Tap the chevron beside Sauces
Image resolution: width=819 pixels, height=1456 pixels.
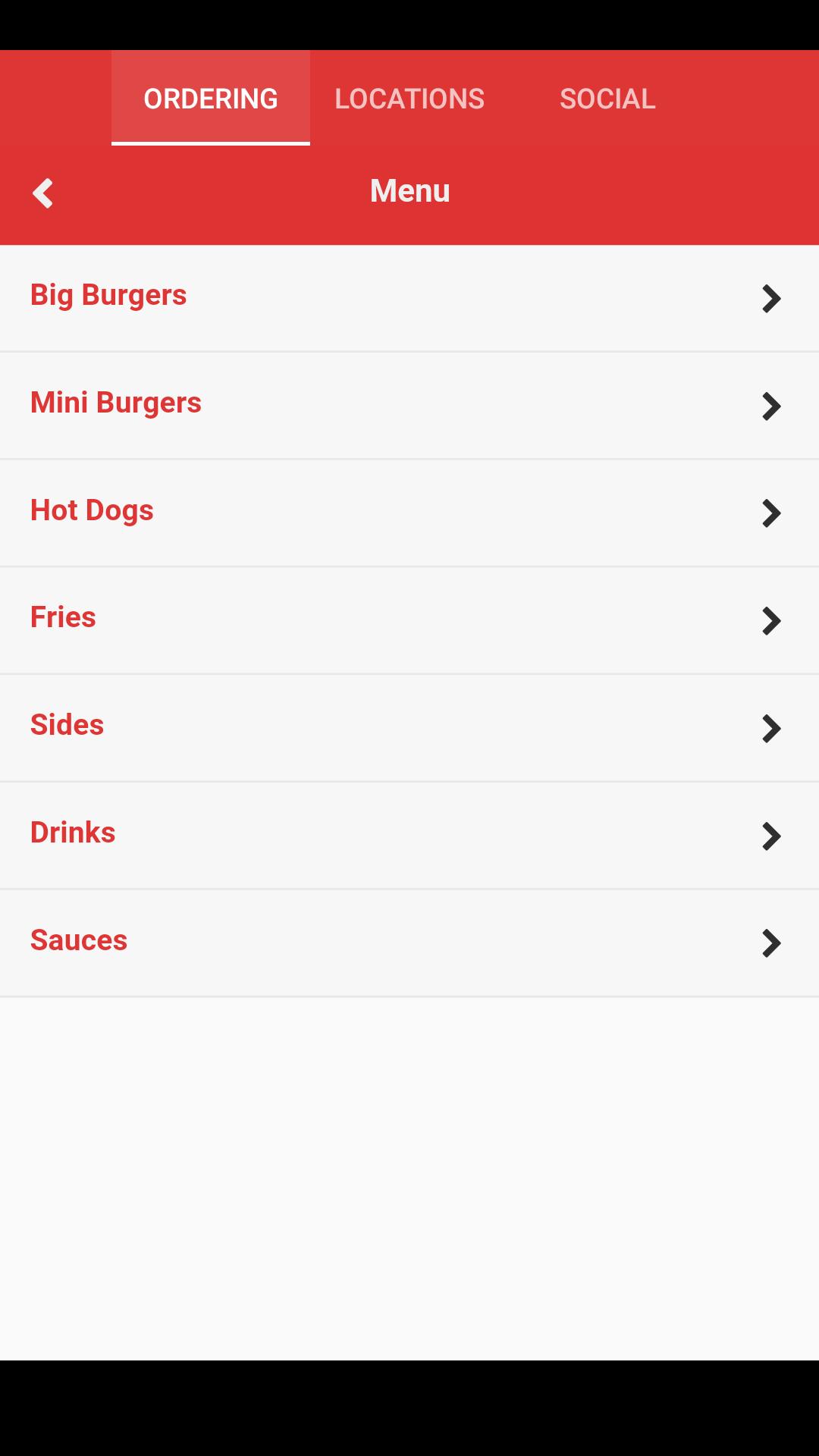[x=771, y=943]
